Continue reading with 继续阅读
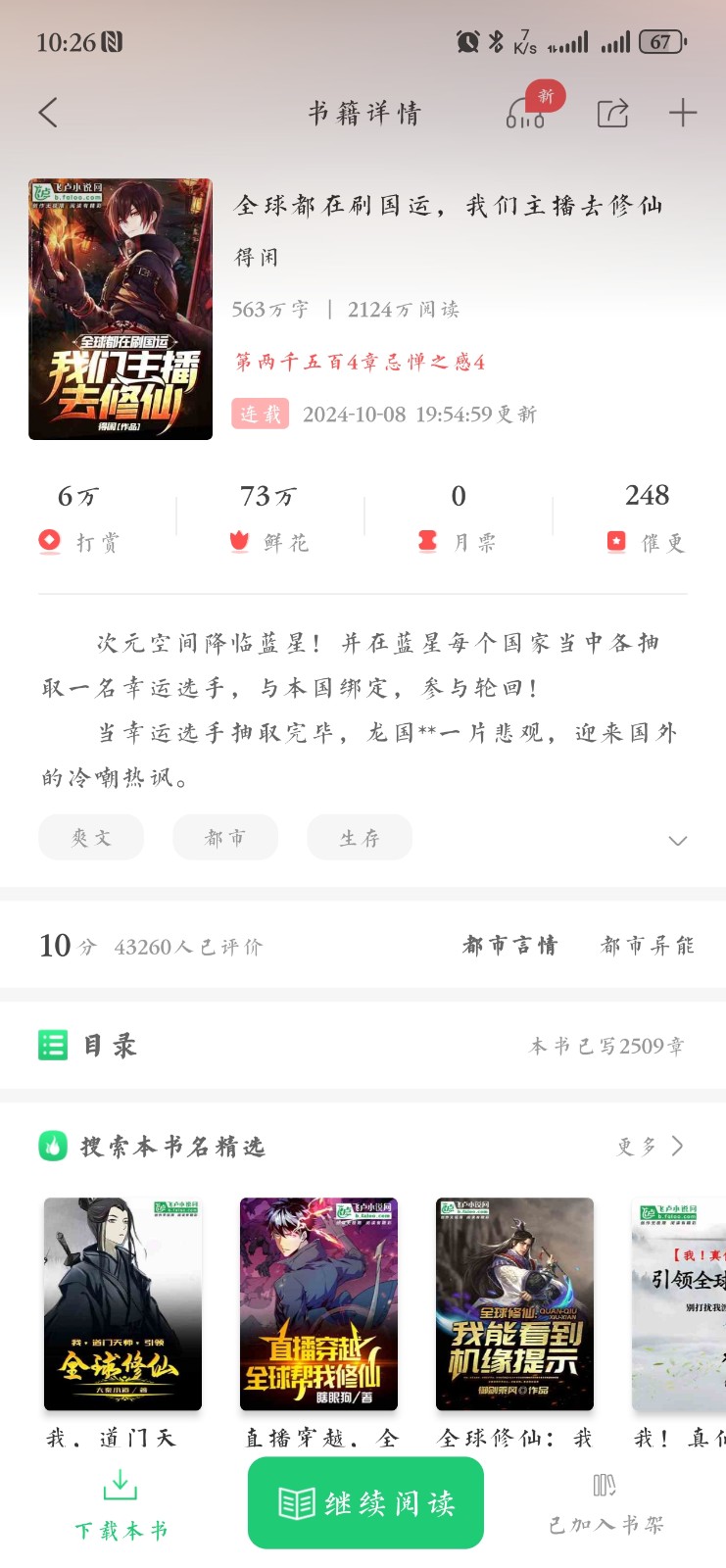The image size is (726, 1568). tap(365, 1502)
